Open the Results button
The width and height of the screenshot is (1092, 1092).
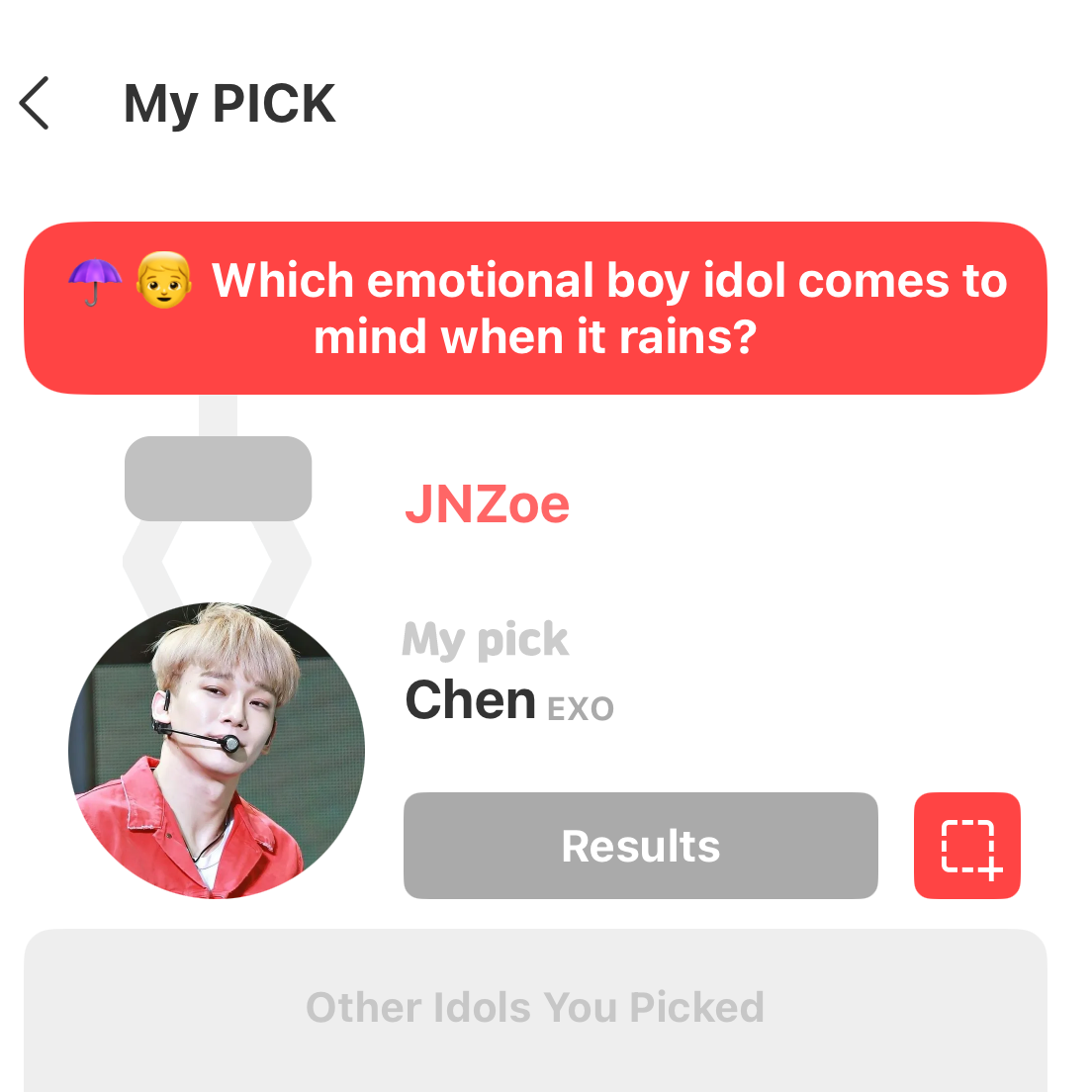(x=640, y=846)
